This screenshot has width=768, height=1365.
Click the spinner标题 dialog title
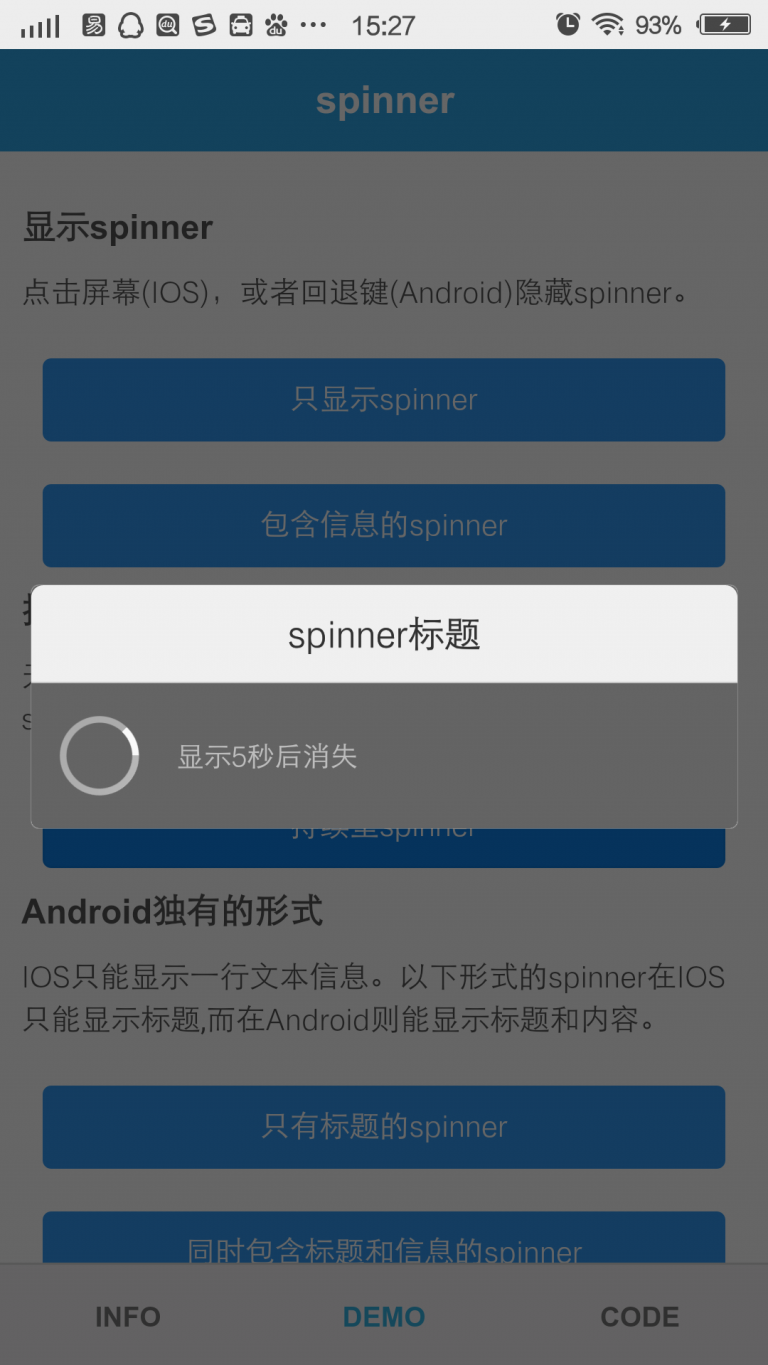tap(384, 633)
